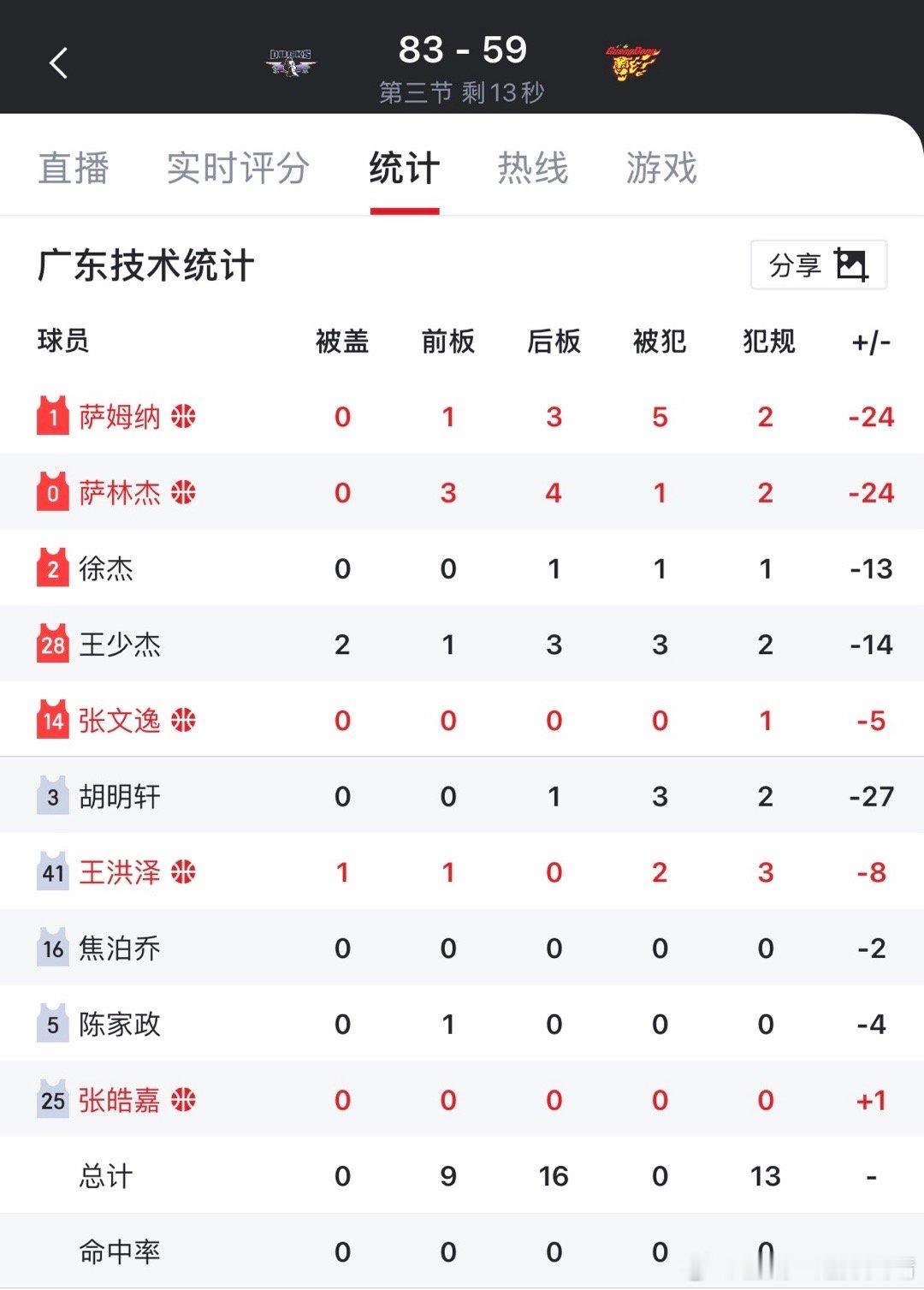Click the 被盖 column header
Viewport: 924px width, 1290px height.
[341, 341]
